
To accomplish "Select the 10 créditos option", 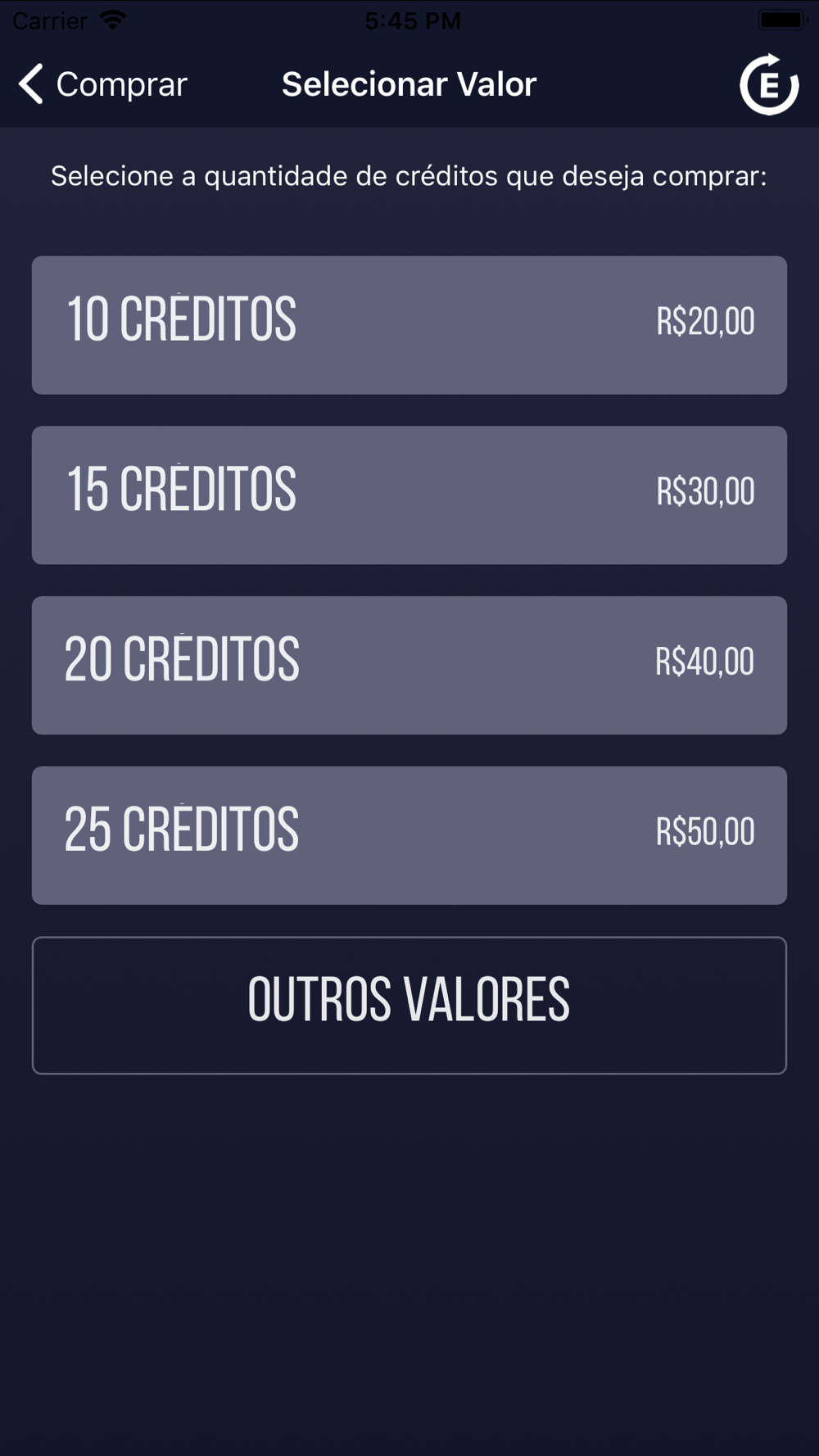I will (x=409, y=325).
